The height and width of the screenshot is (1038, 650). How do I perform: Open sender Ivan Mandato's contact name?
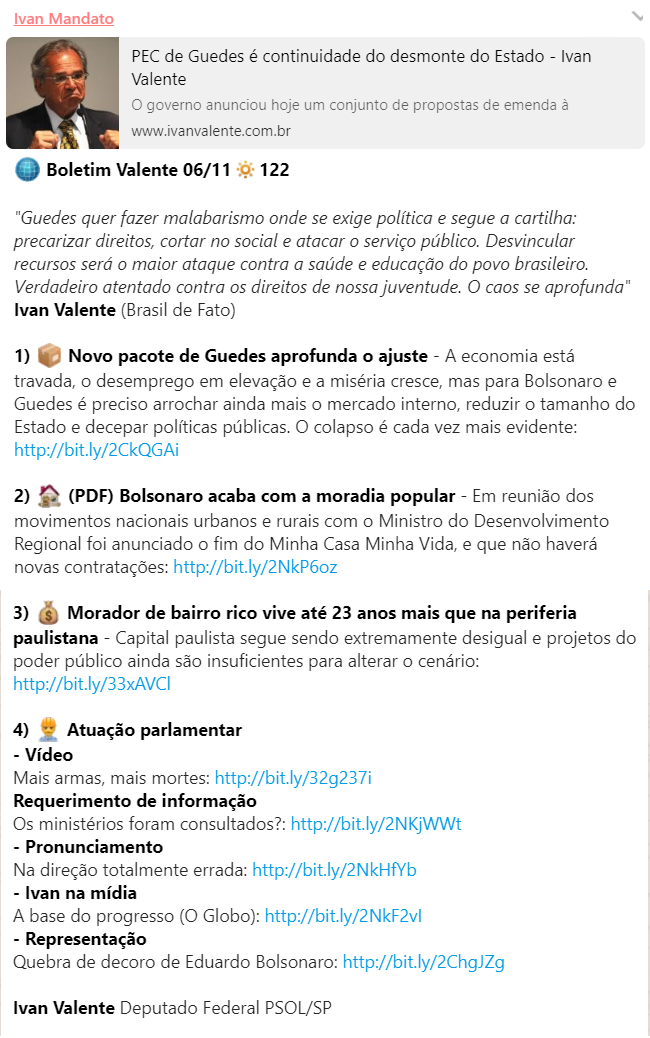64,19
